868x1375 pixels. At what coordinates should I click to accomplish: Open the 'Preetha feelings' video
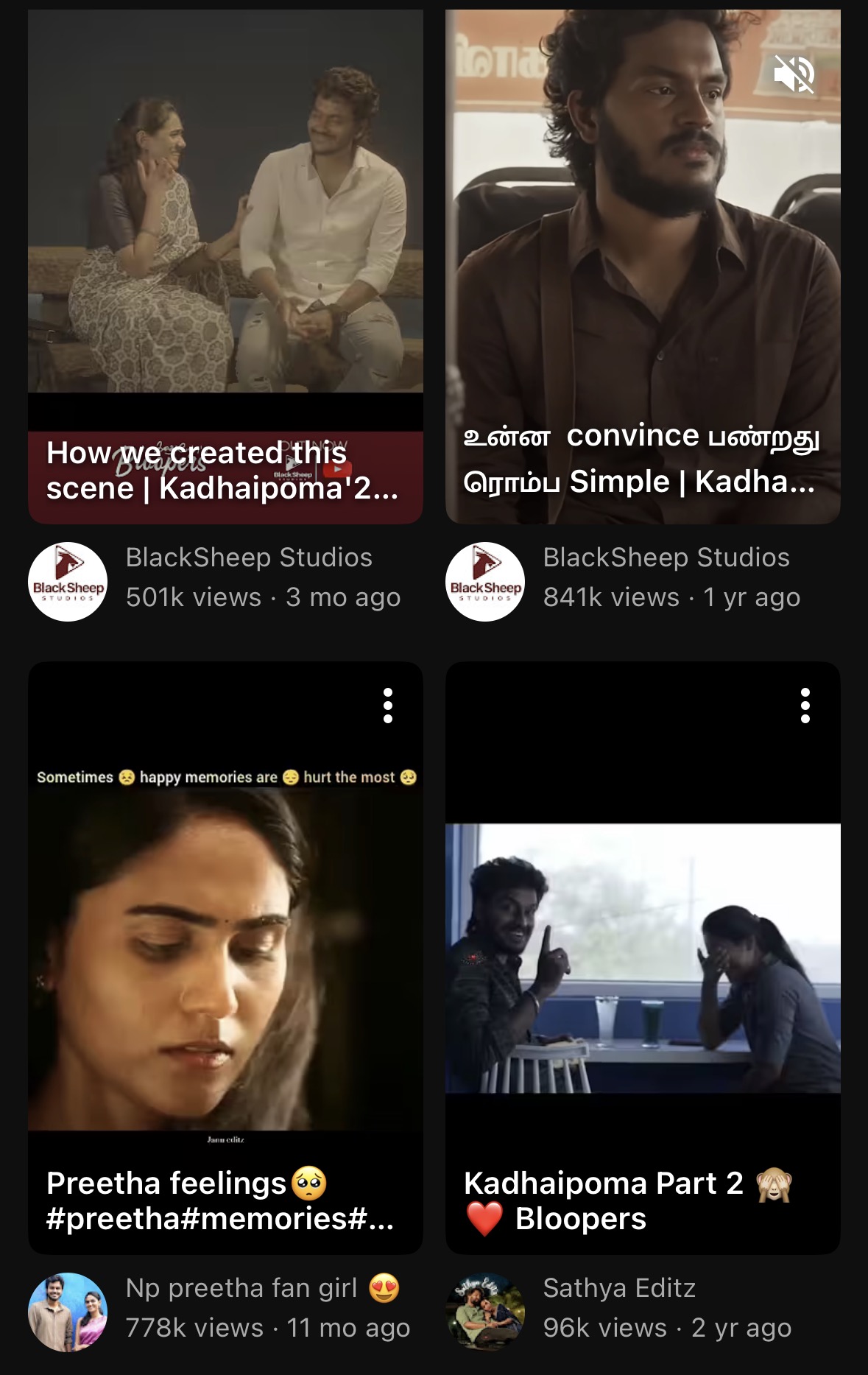click(x=225, y=957)
